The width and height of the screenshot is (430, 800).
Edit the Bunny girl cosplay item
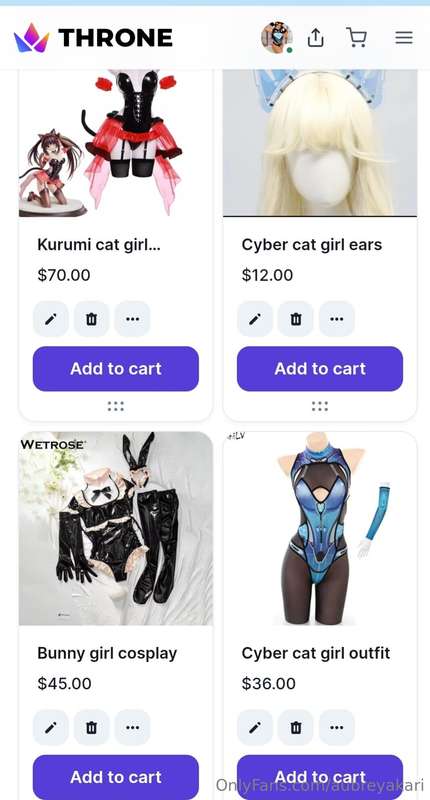point(50,727)
